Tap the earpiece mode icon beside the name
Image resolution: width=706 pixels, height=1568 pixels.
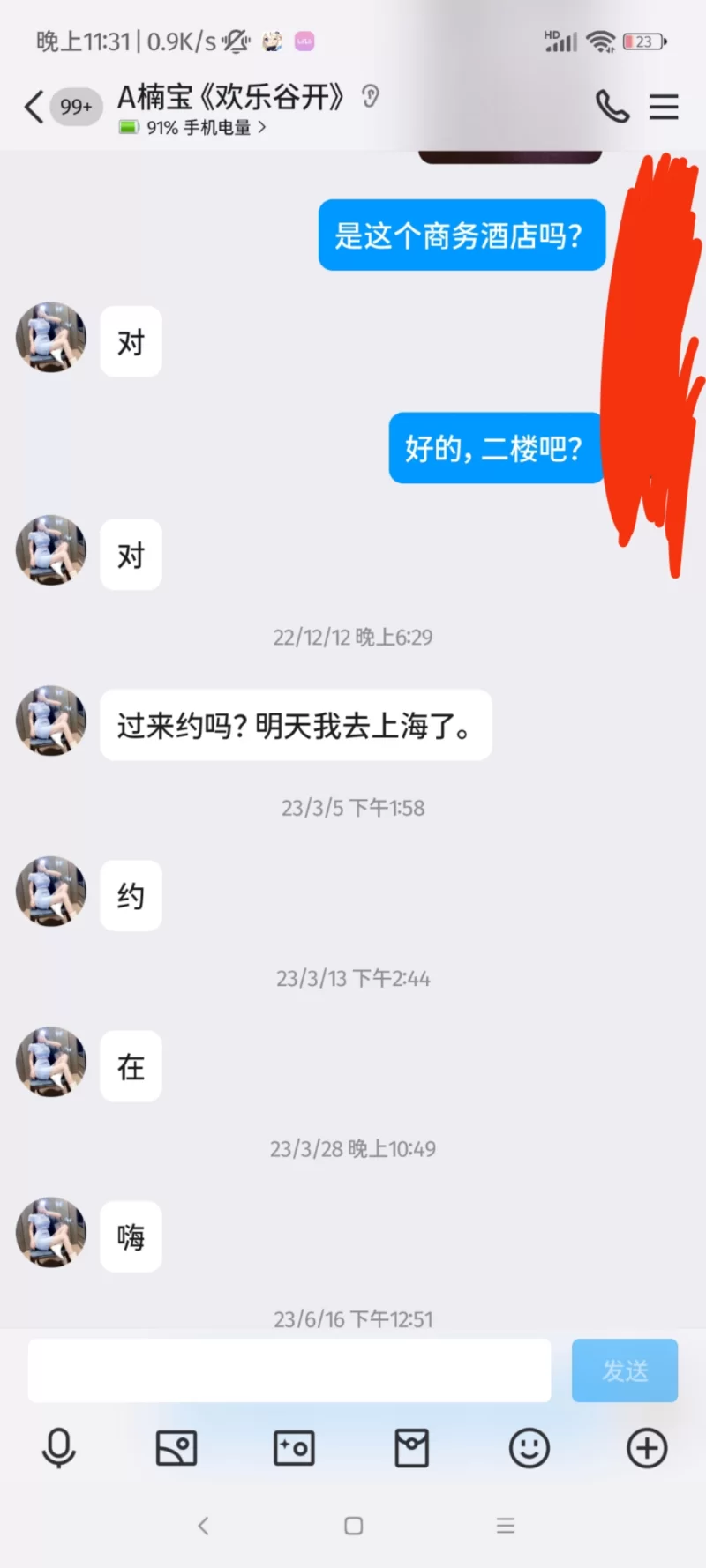pos(371,96)
